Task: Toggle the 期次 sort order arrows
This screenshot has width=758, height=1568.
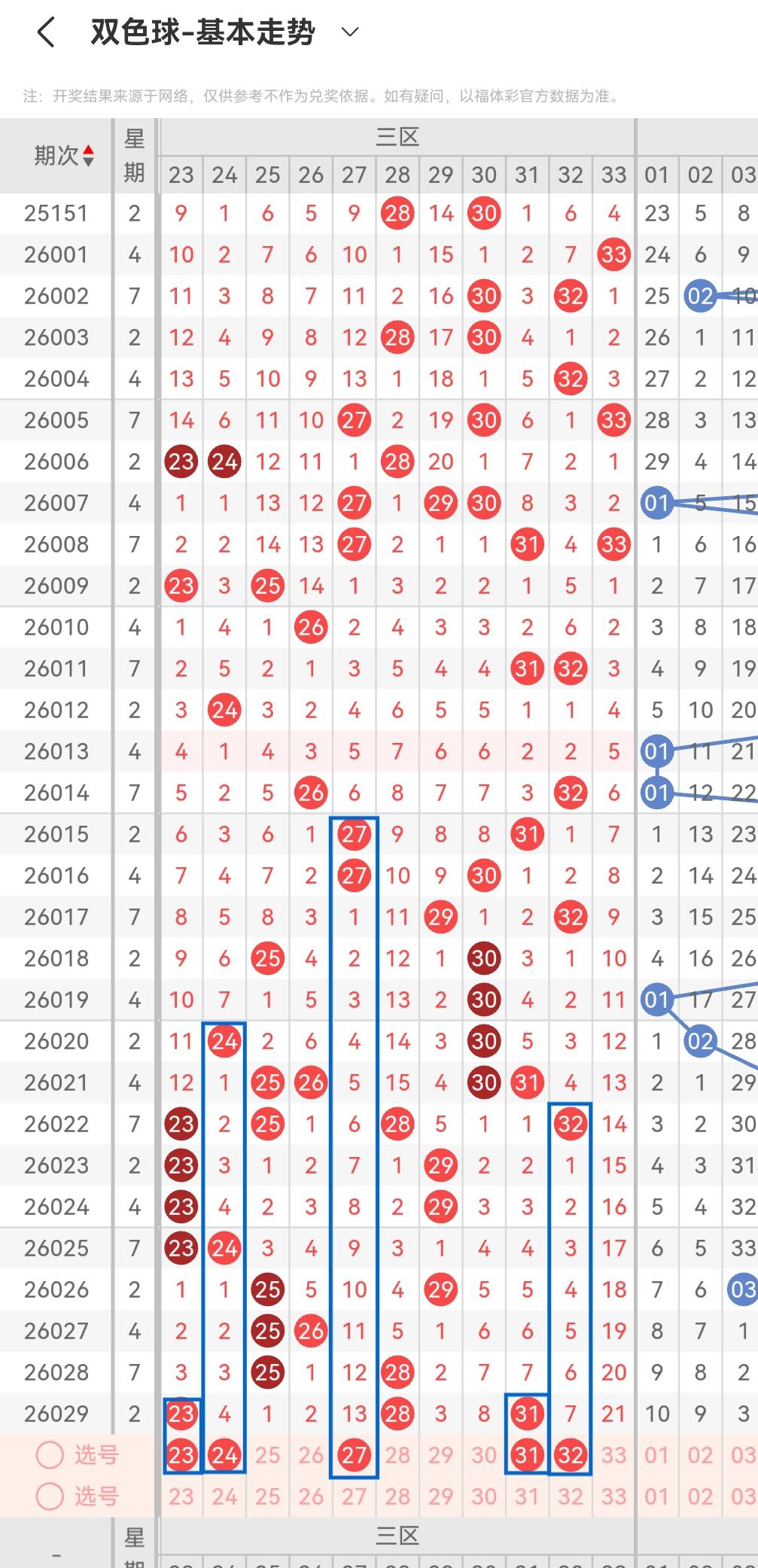Action: click(88, 156)
